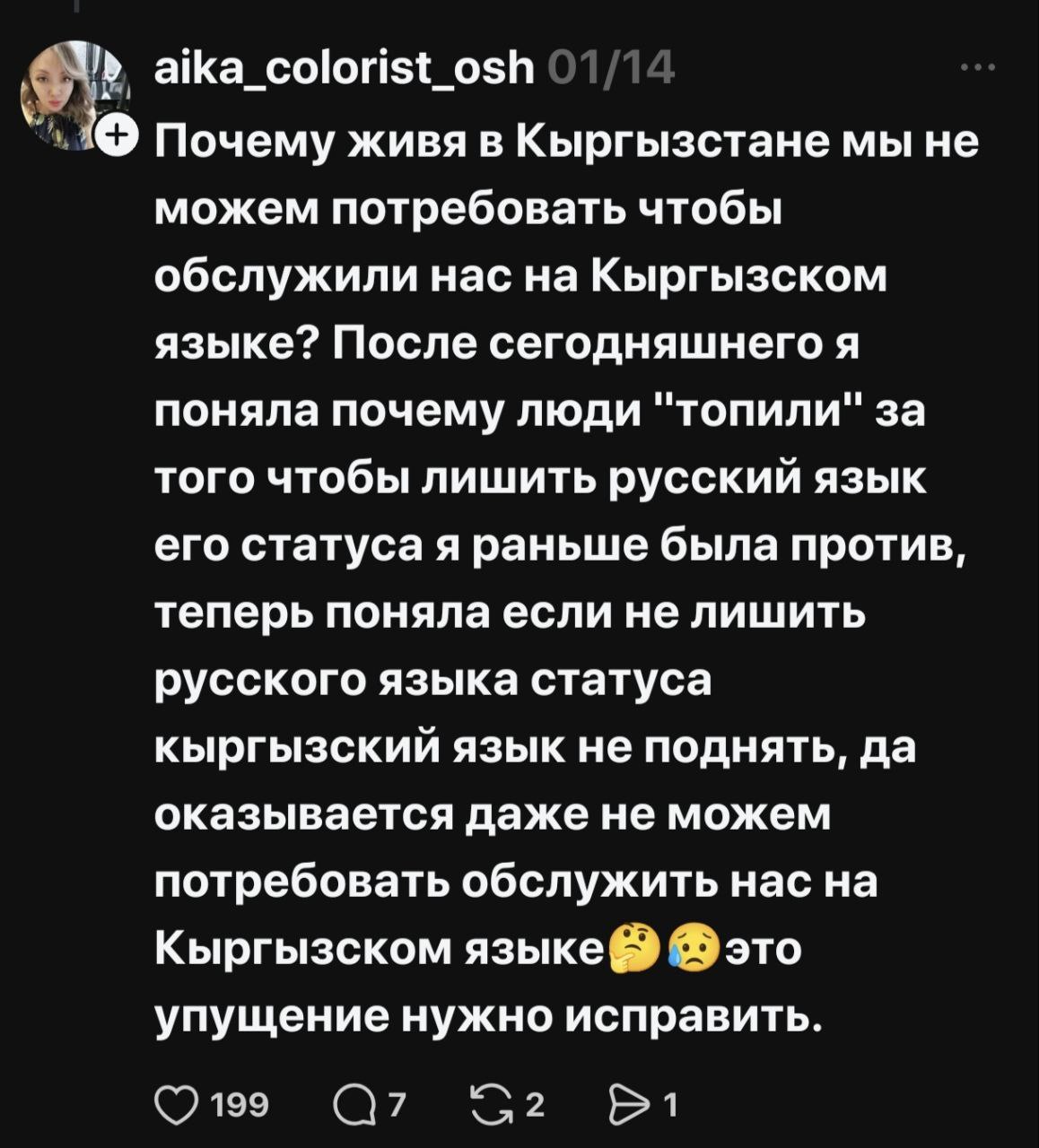Open the aika_colorist_osh username link

(x=344, y=67)
